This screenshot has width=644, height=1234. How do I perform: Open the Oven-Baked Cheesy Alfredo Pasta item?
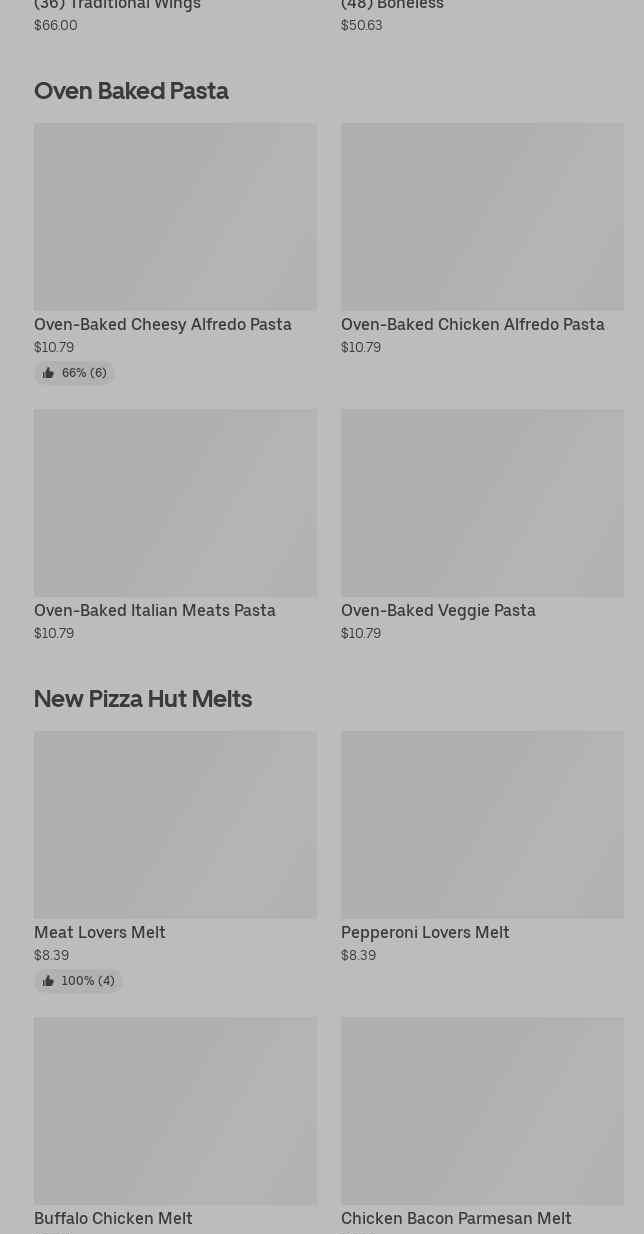175,217
